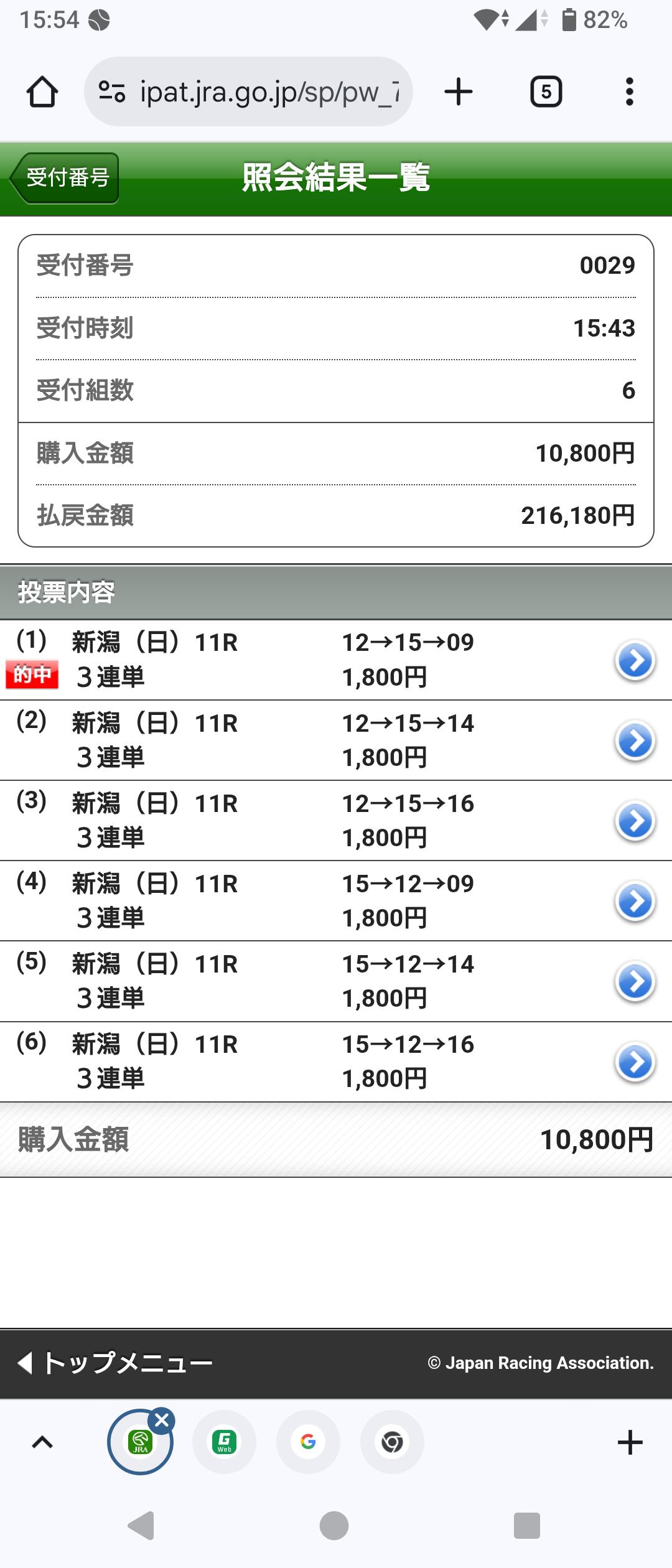Open browser home page

[x=42, y=92]
